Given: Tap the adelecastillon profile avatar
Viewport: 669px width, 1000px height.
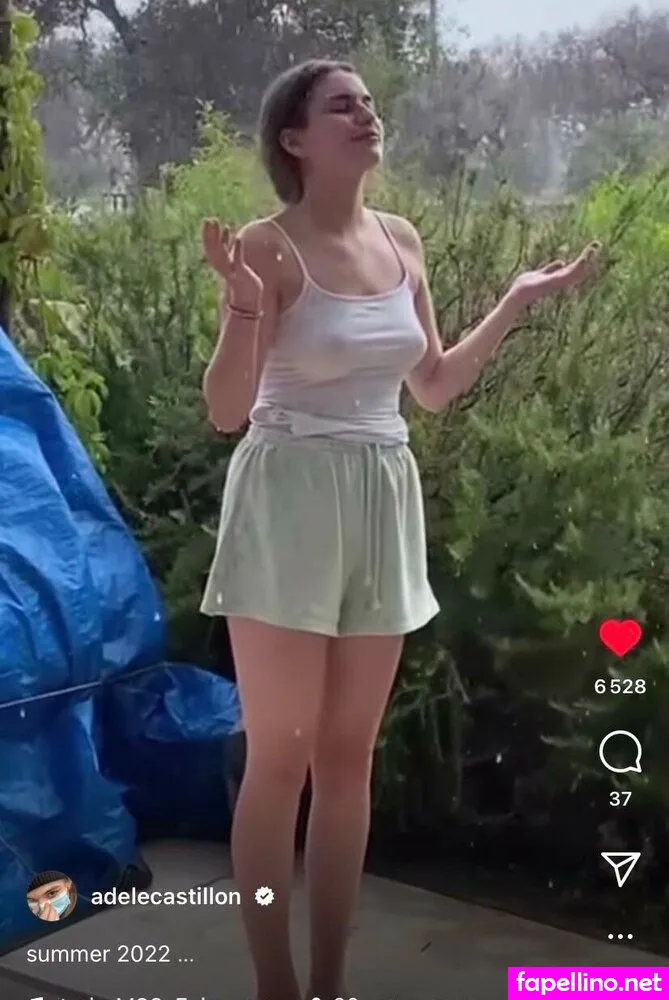Looking at the screenshot, I should click(51, 896).
